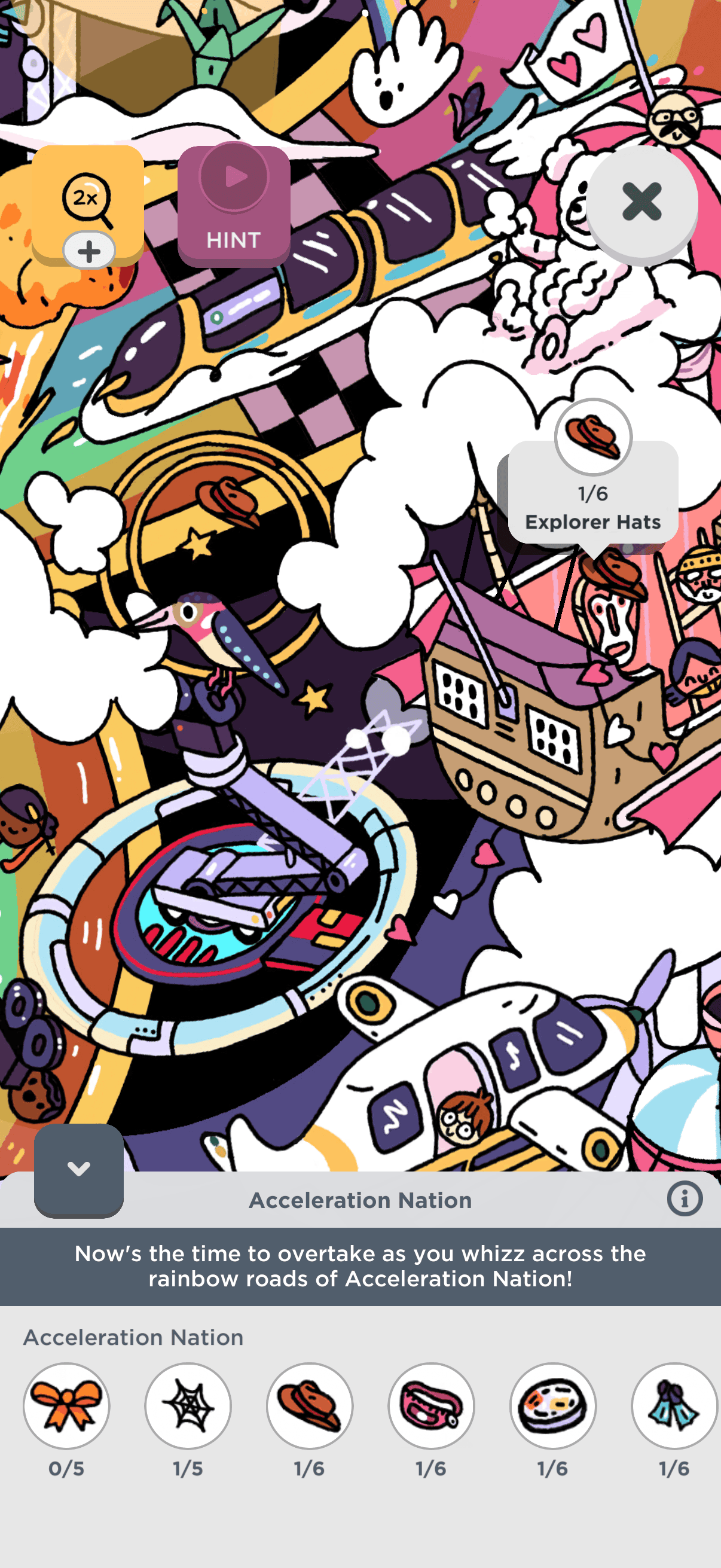Select the blue flippers item
721x1568 pixels.
675,1406
